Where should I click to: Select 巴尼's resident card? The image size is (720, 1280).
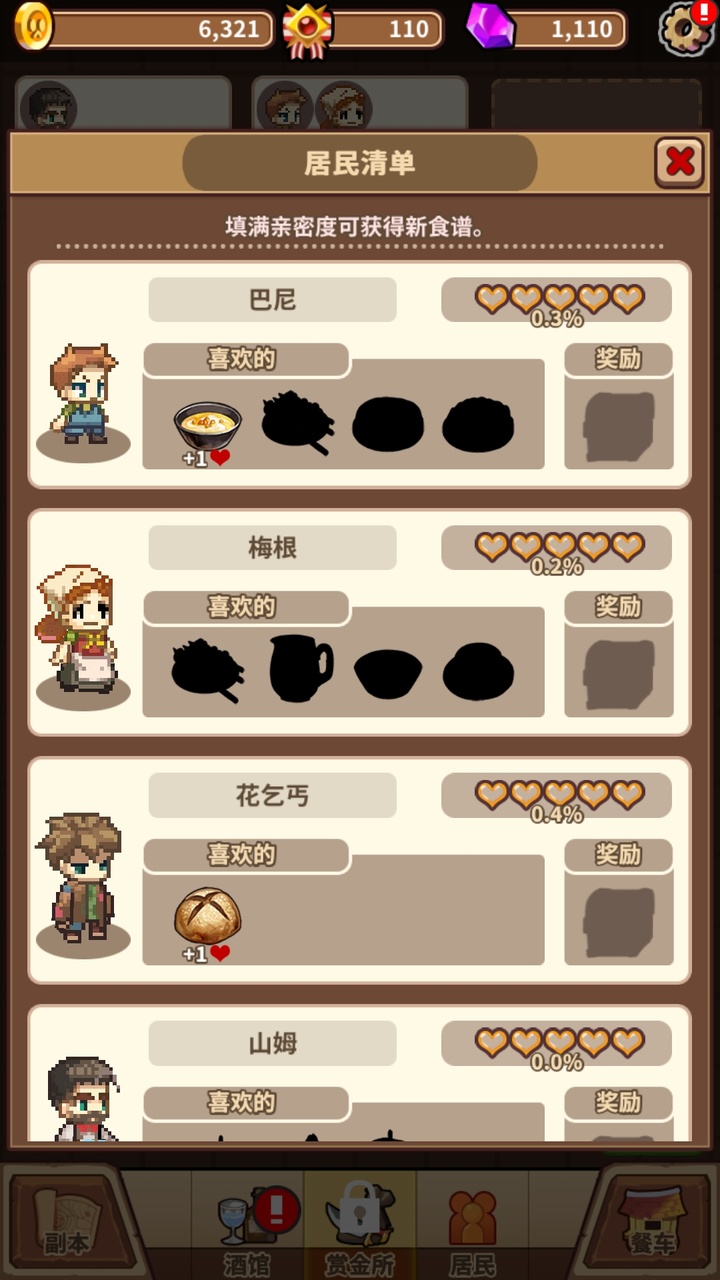click(x=359, y=374)
